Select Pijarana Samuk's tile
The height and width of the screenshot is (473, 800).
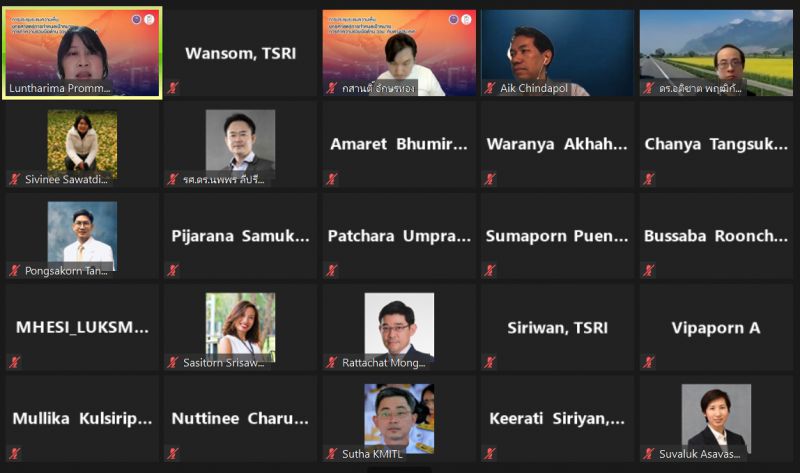tap(240, 236)
